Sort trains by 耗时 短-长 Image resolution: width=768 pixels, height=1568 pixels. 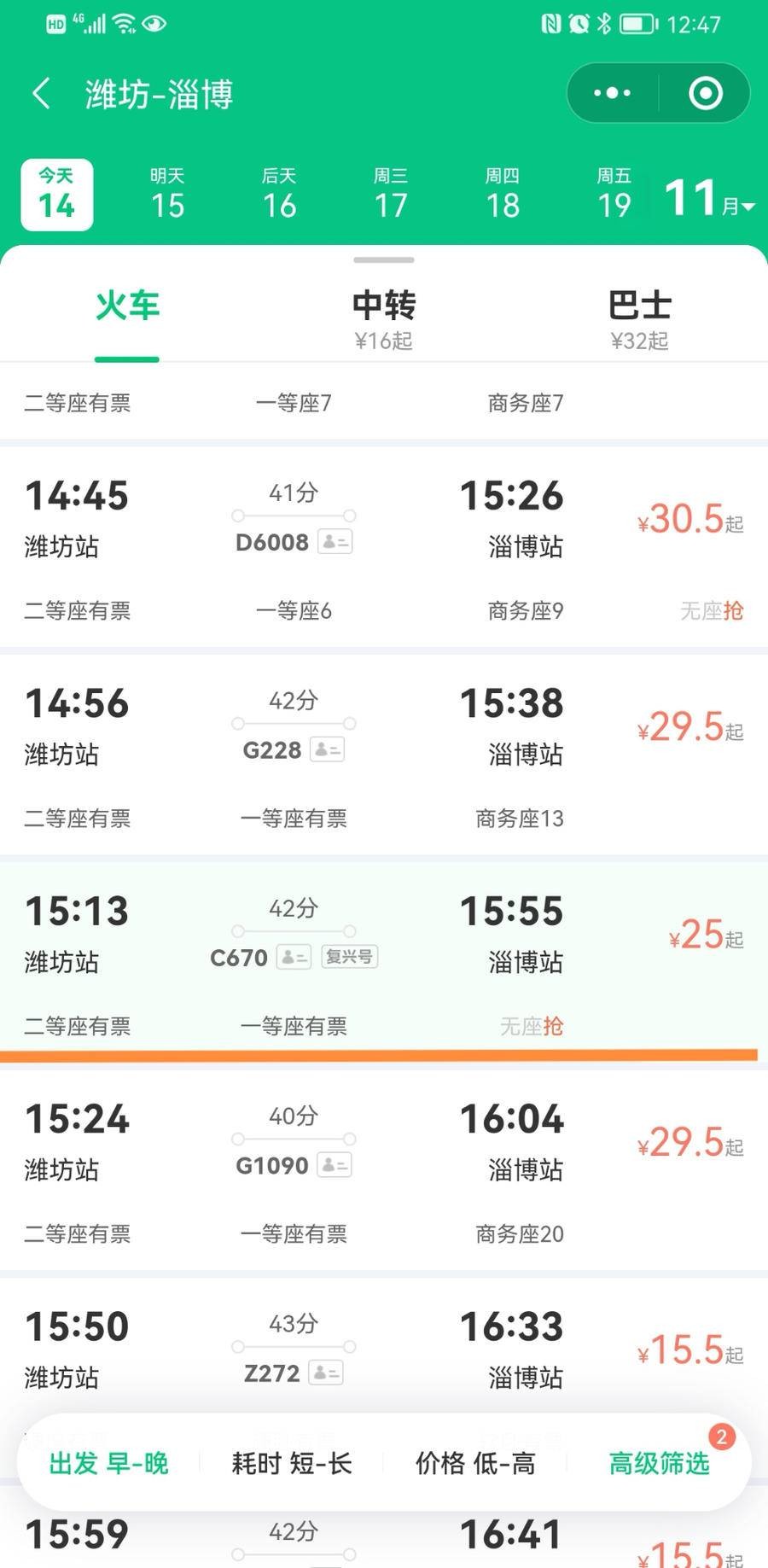(x=292, y=1463)
